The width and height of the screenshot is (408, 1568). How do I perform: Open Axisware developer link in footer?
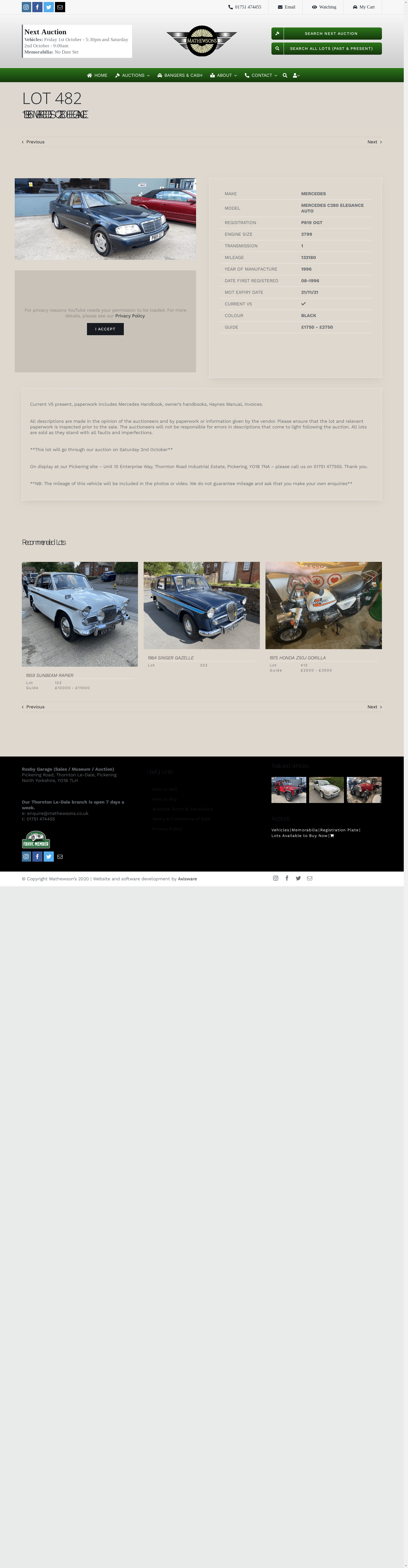click(x=187, y=879)
